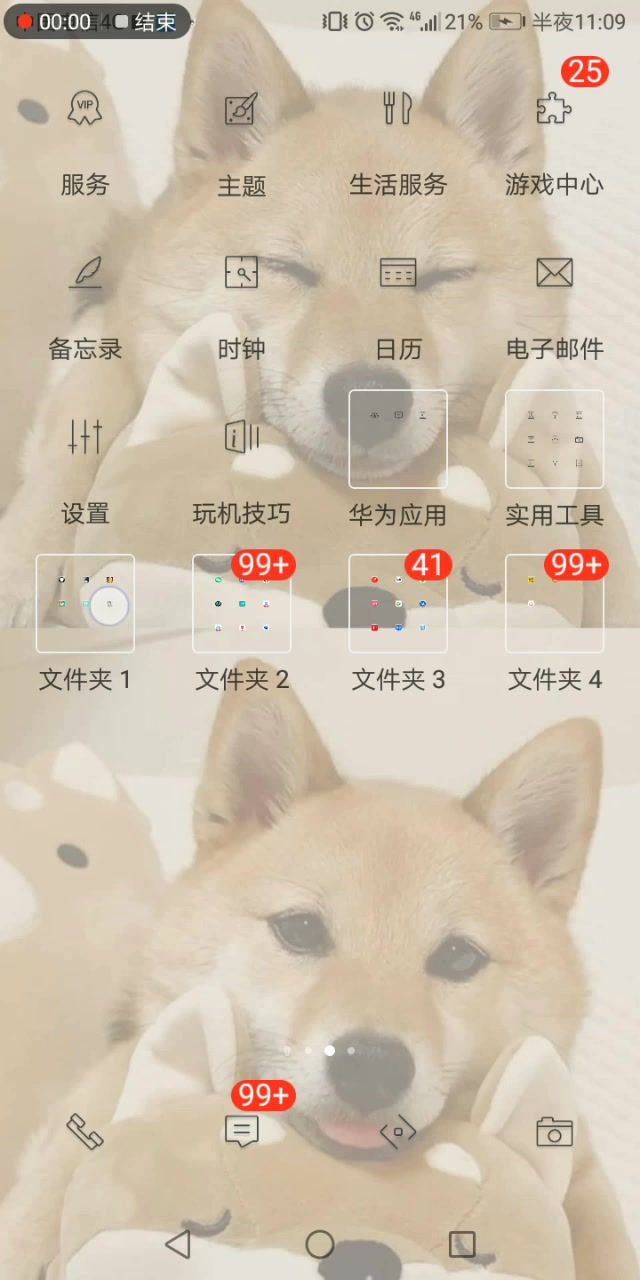Viewport: 640px width, 1280px height.
Task: Open 文件夹 2 folder
Action: pos(241,604)
